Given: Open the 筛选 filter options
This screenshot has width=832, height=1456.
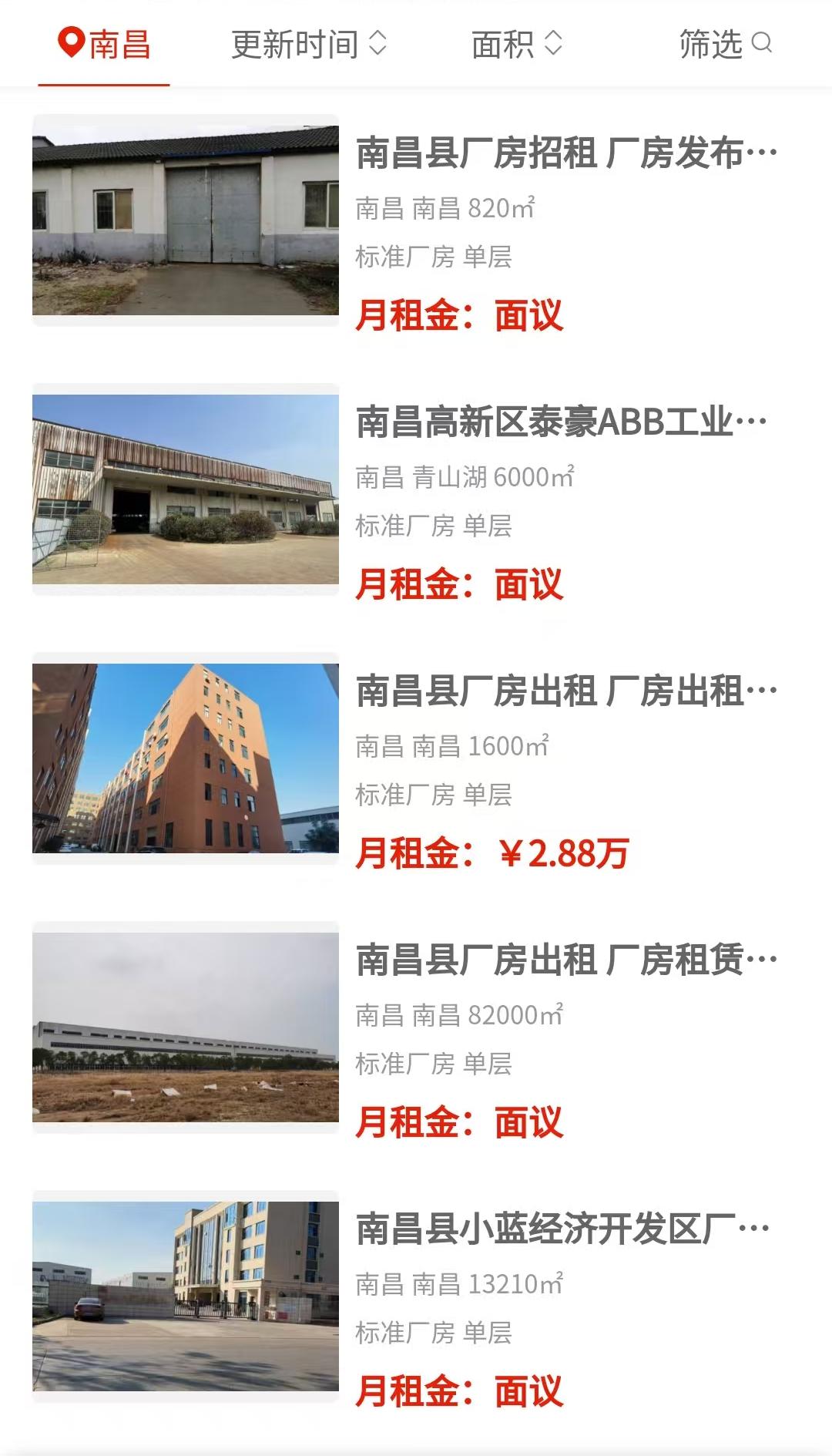Looking at the screenshot, I should (x=725, y=45).
